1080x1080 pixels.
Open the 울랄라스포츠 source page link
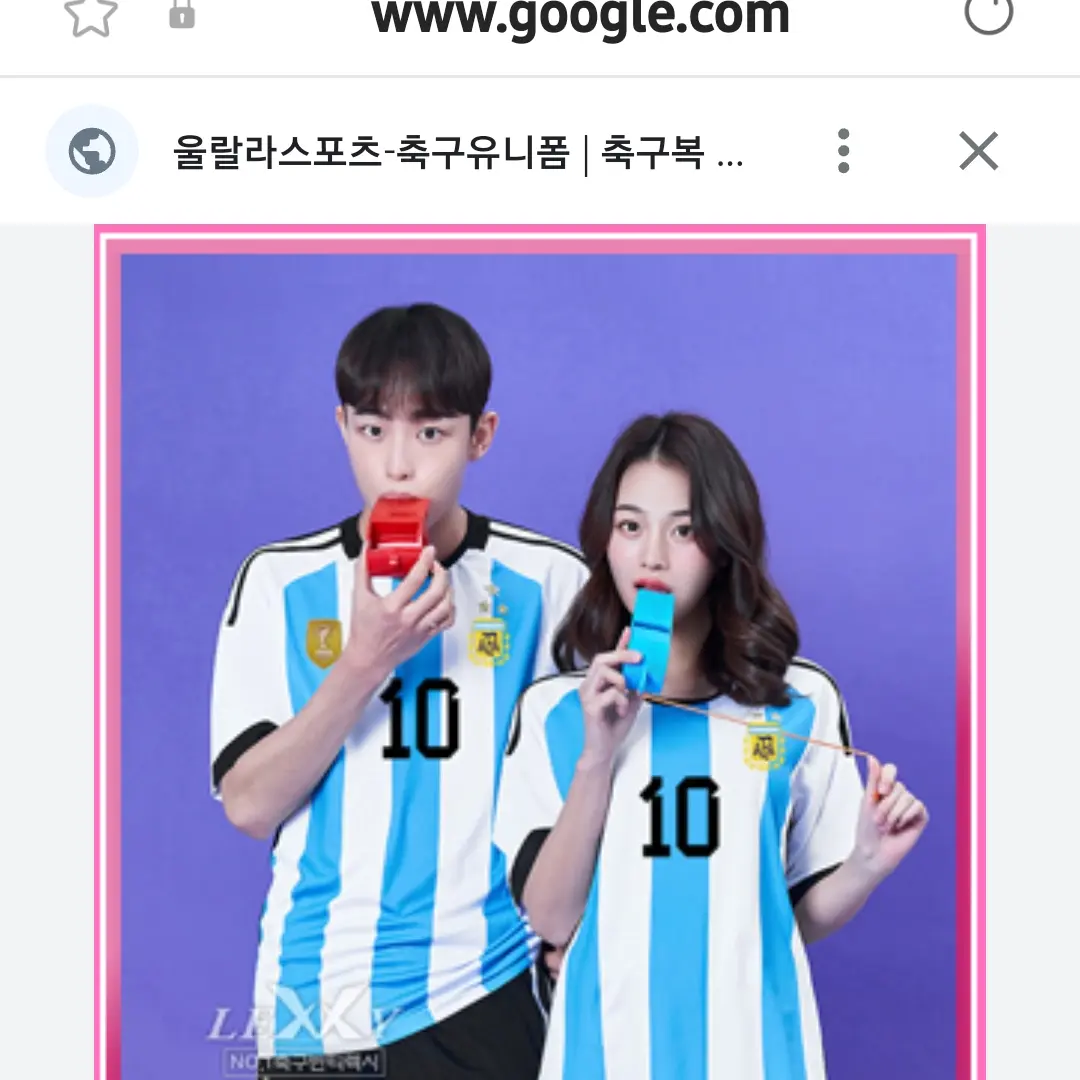click(x=458, y=153)
